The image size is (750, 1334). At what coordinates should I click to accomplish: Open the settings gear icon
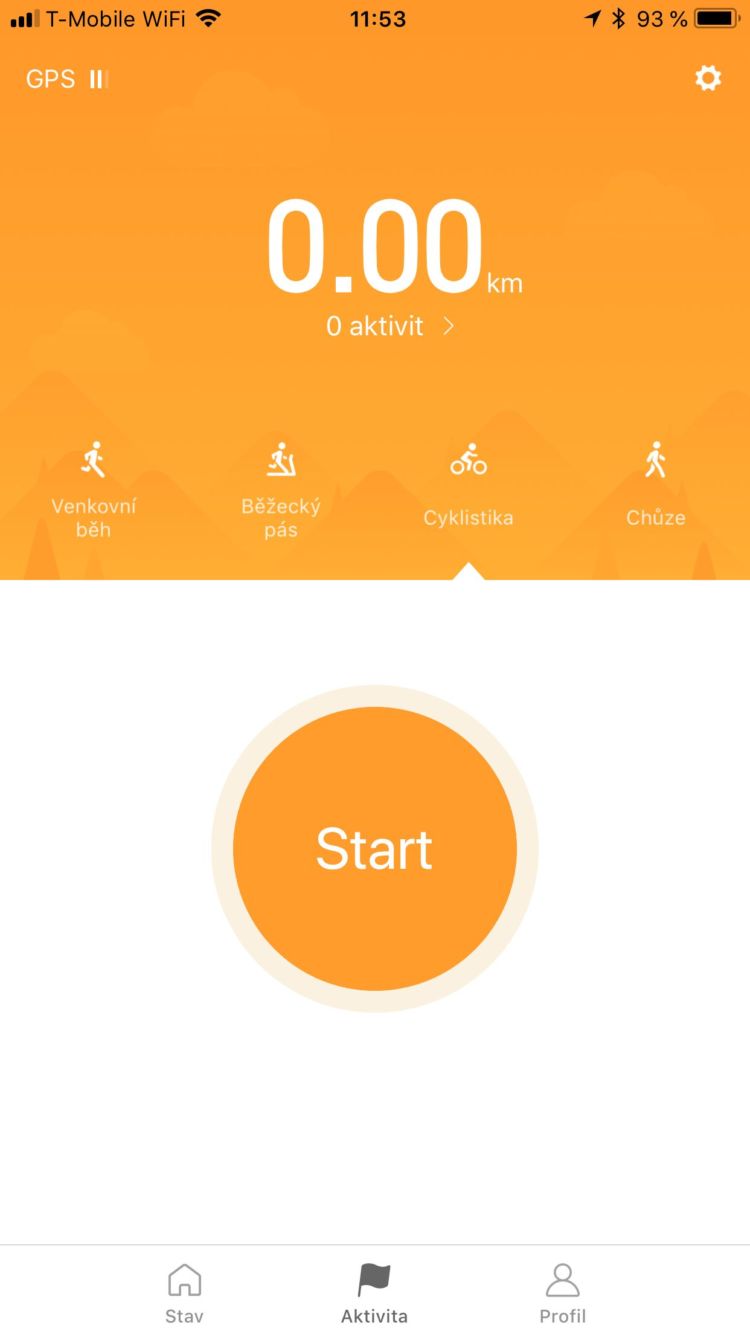tap(708, 78)
